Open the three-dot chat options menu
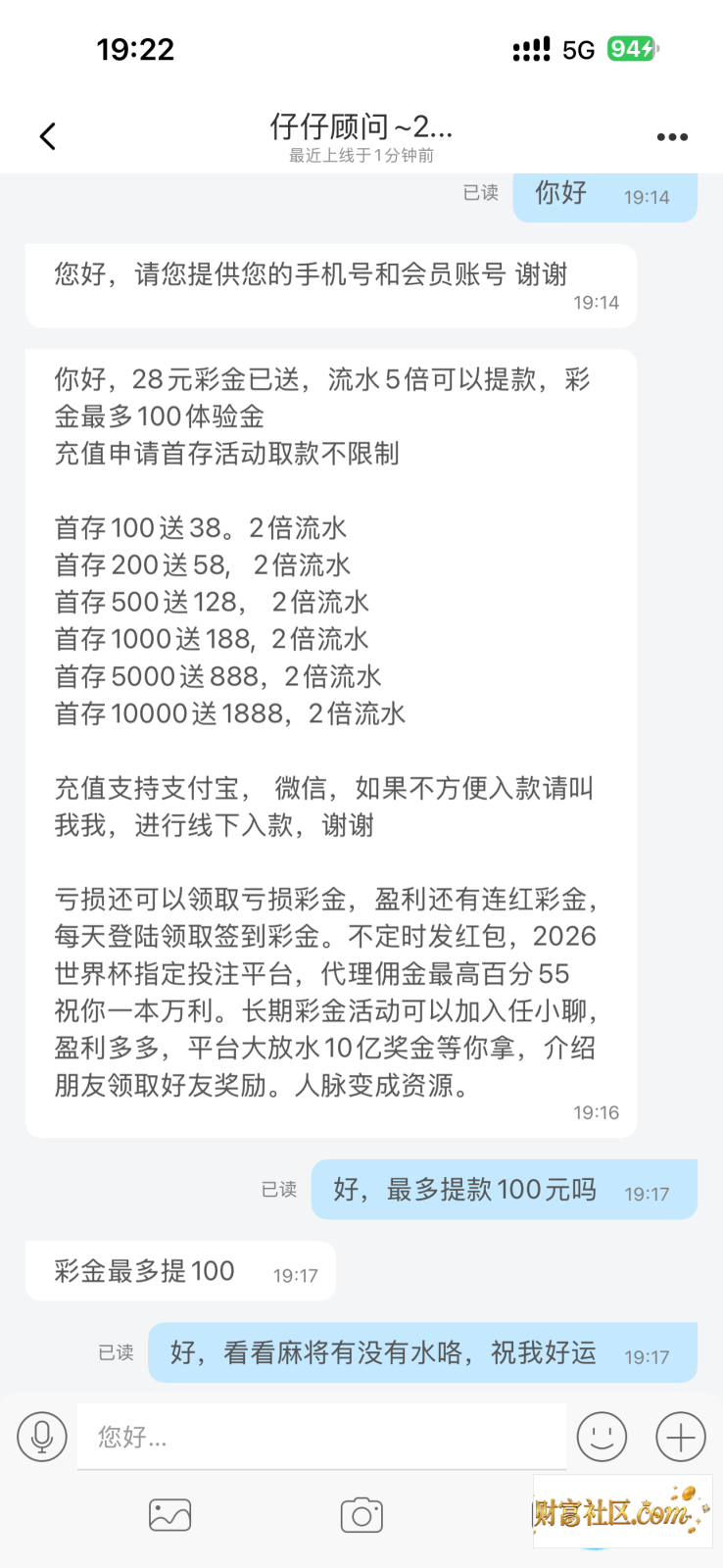 tap(672, 137)
